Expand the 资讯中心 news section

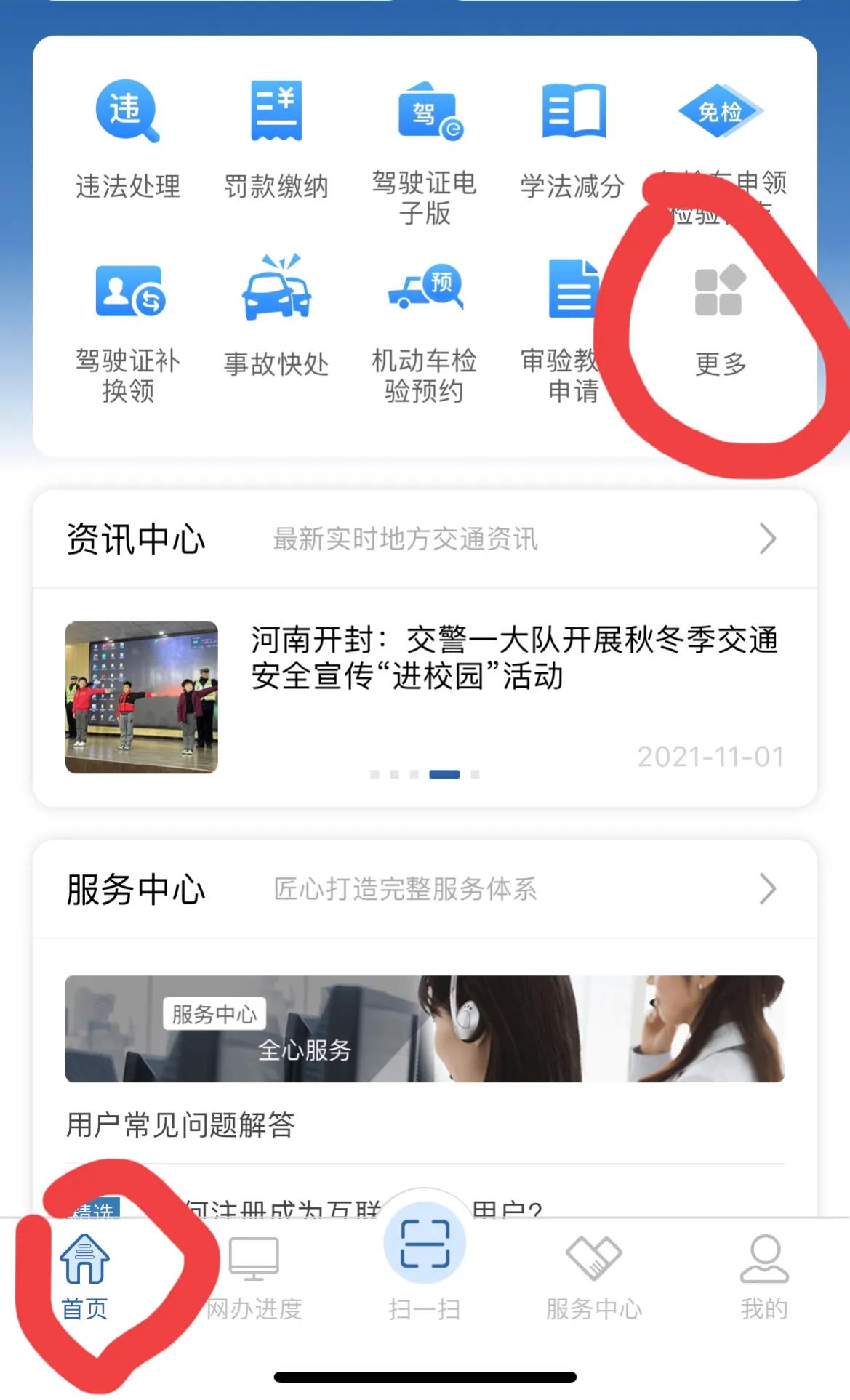(768, 539)
